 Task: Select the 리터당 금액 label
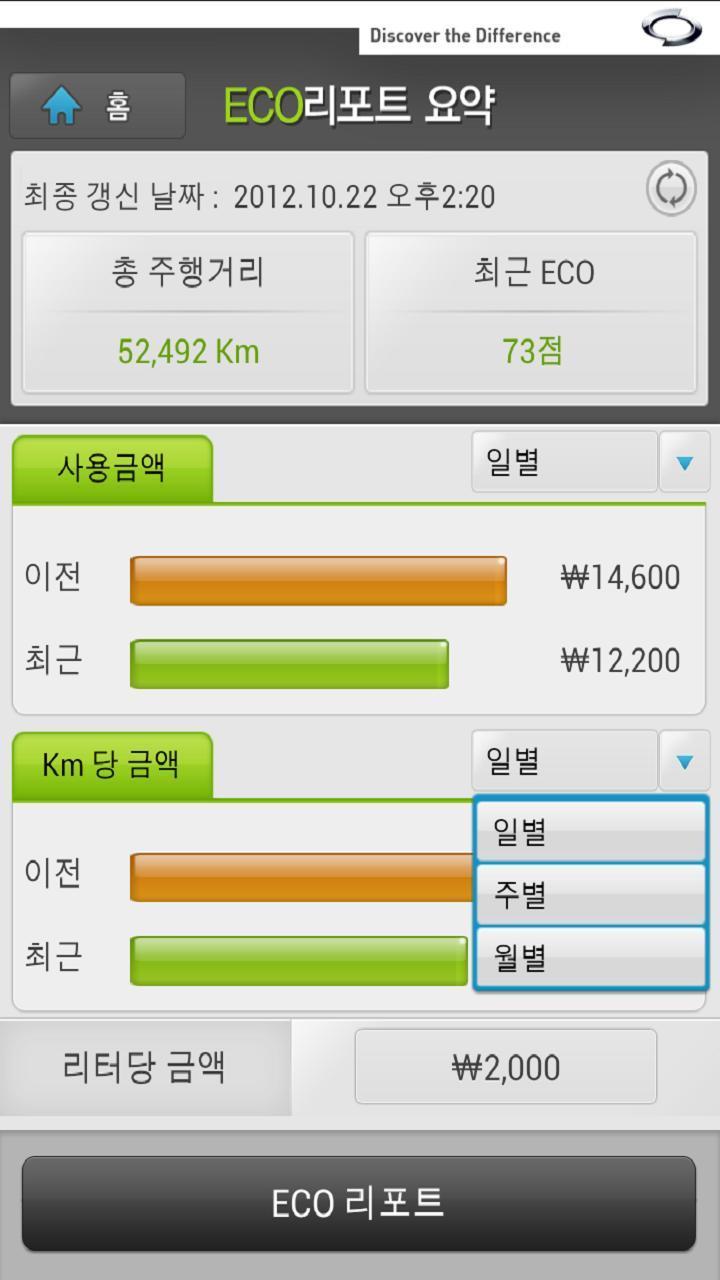(145, 1066)
